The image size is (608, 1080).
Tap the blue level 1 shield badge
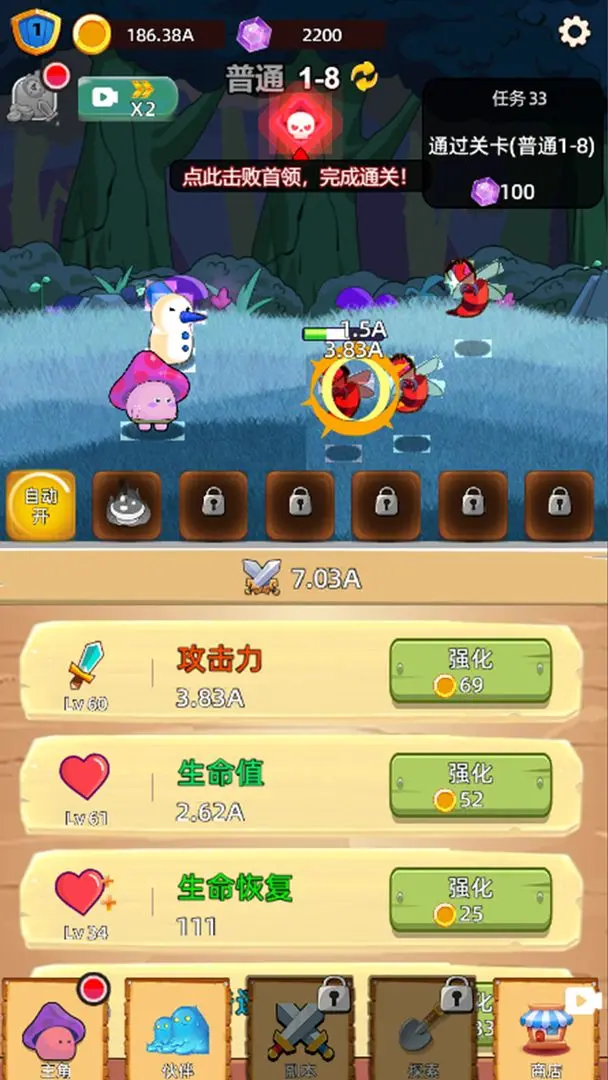coord(35,31)
